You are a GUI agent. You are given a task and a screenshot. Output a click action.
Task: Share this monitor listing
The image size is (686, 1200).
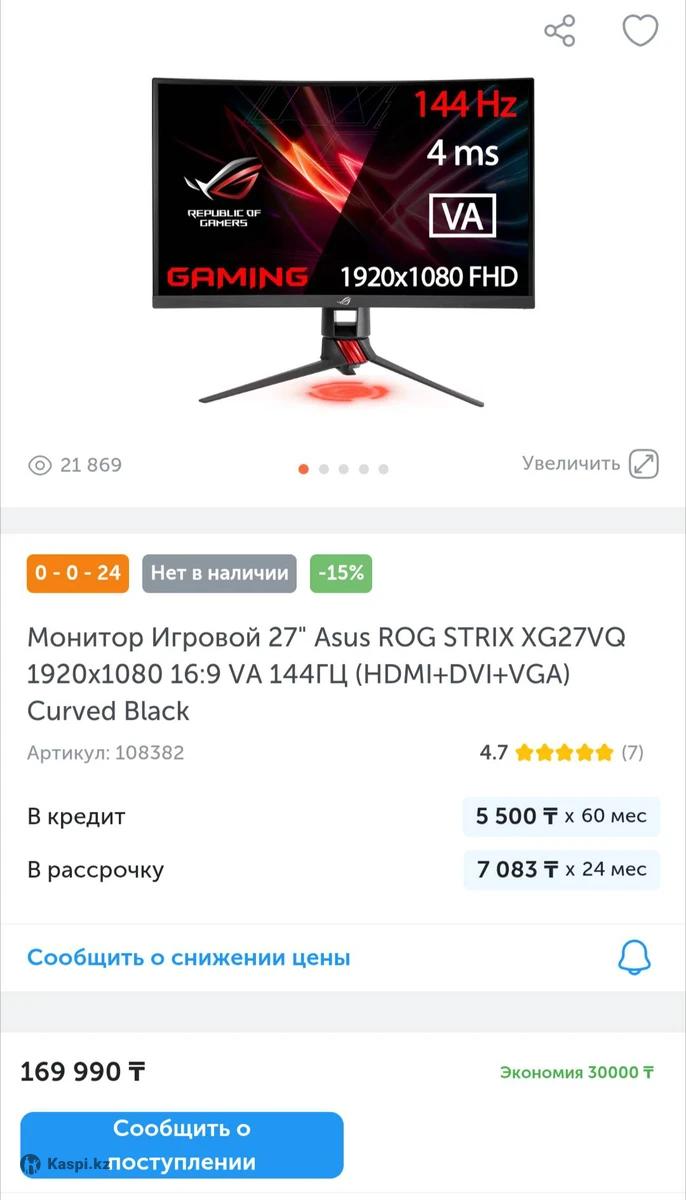tap(560, 30)
